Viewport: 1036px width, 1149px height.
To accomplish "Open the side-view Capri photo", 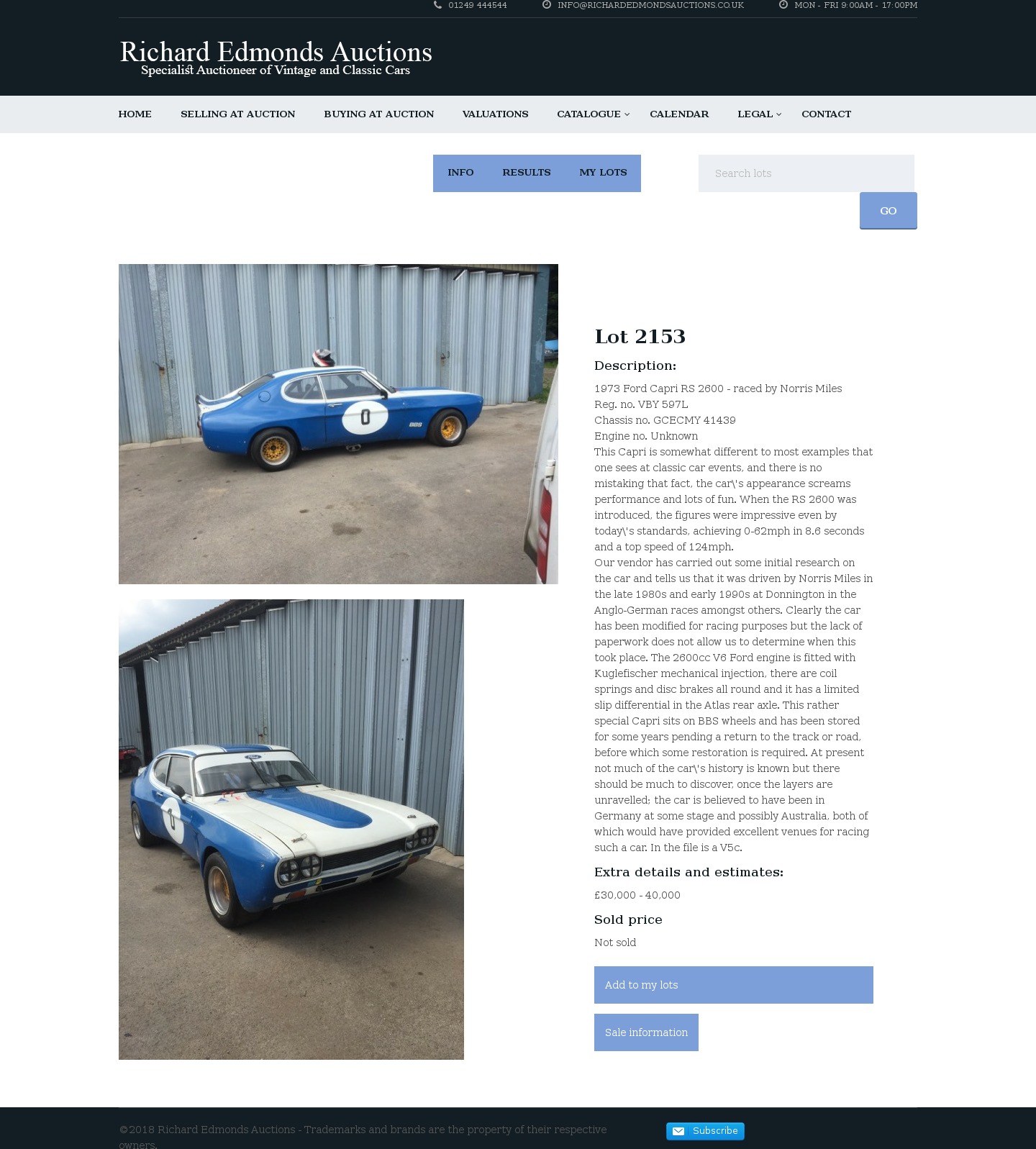I will click(x=338, y=424).
